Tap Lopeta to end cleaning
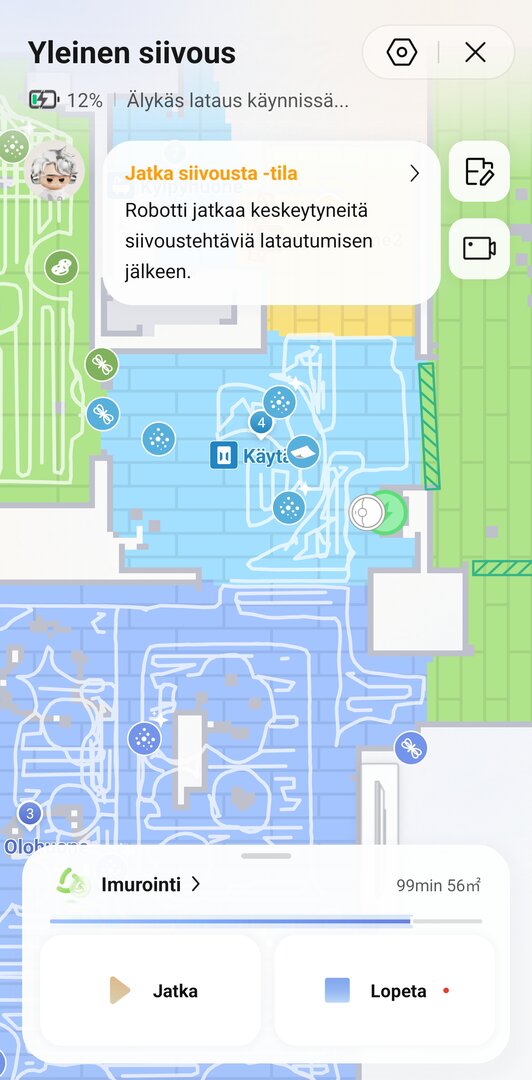 click(x=385, y=990)
